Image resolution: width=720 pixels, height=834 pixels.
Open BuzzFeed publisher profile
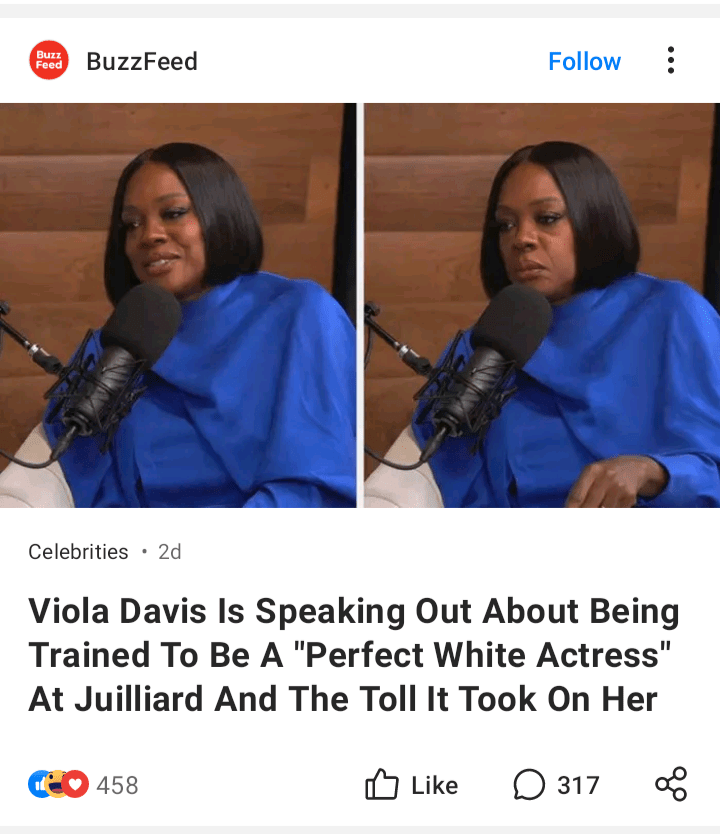pyautogui.click(x=141, y=61)
